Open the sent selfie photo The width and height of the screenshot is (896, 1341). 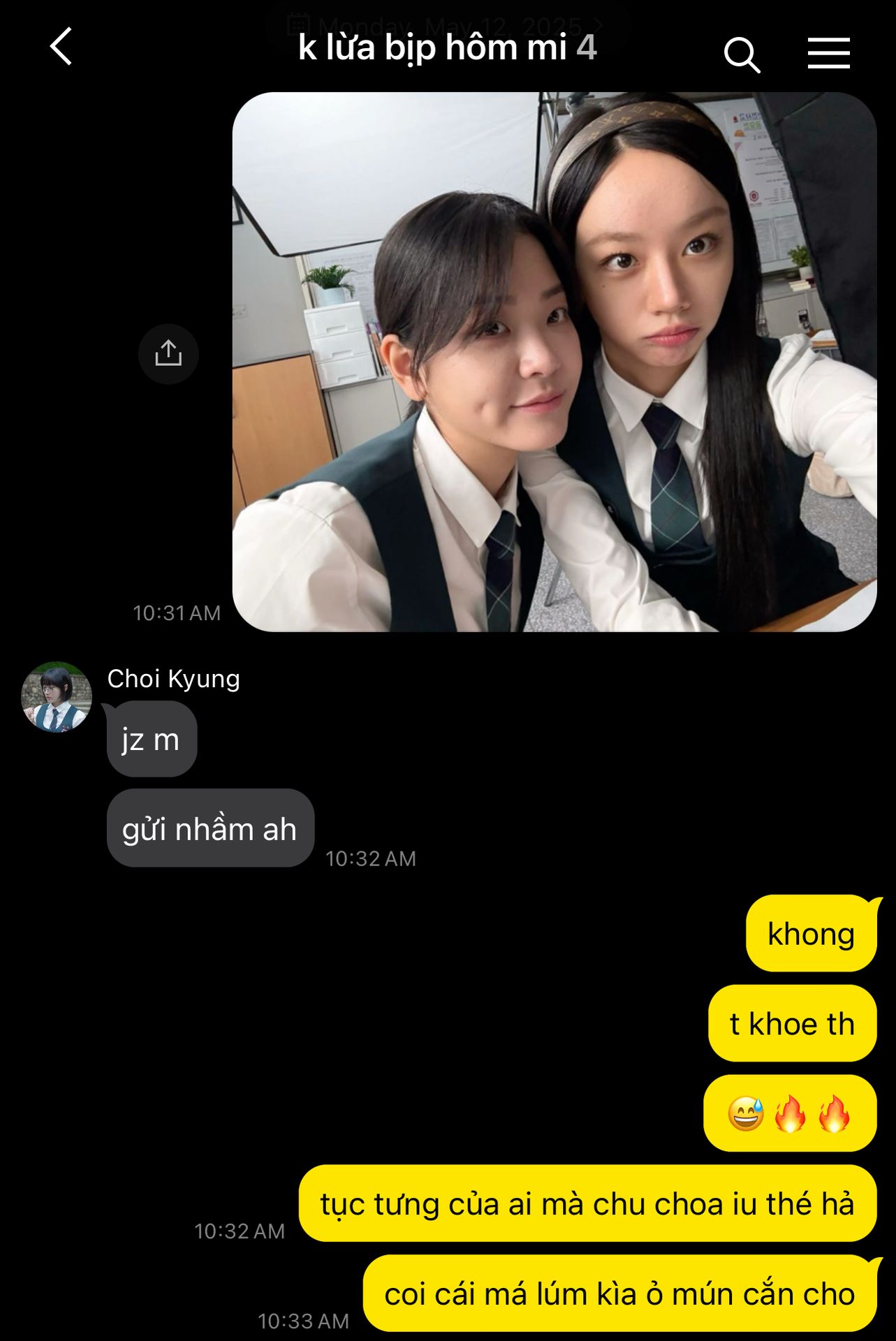tap(554, 362)
